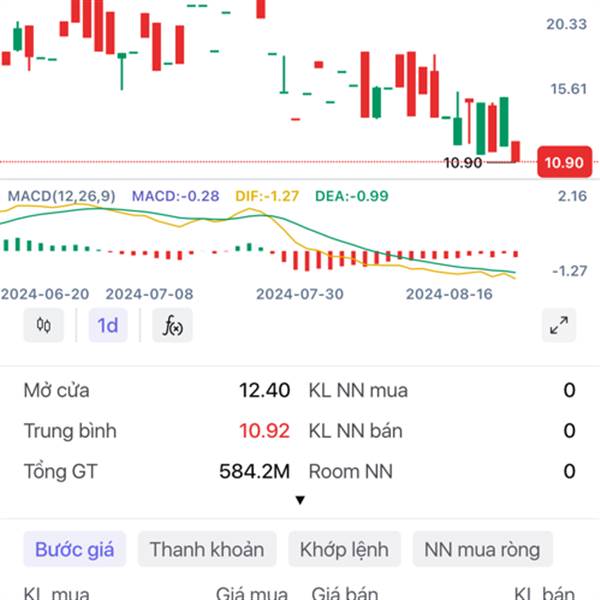Switch to the Bước giá tab
600x600 pixels.
[x=75, y=549]
